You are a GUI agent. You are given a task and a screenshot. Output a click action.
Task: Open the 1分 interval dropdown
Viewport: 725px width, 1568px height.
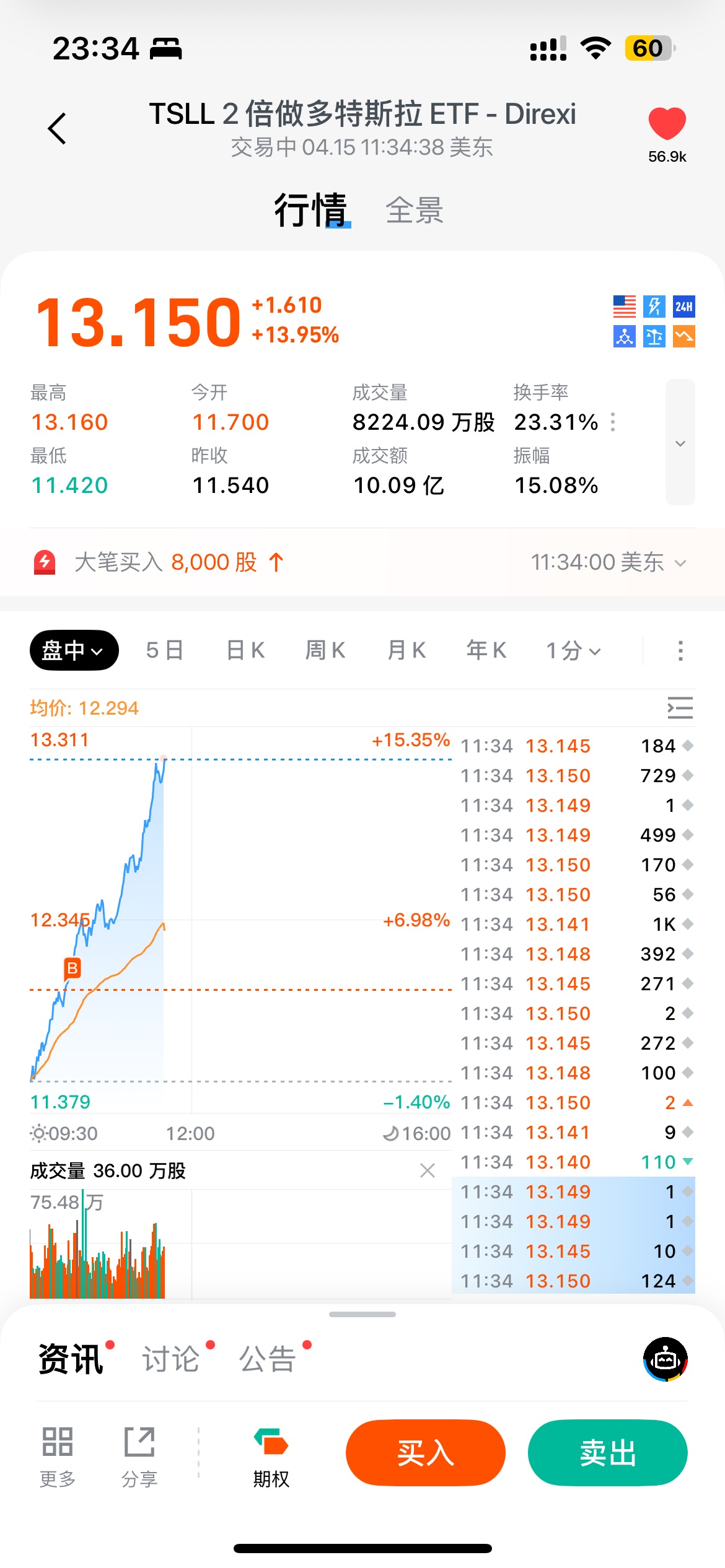573,651
